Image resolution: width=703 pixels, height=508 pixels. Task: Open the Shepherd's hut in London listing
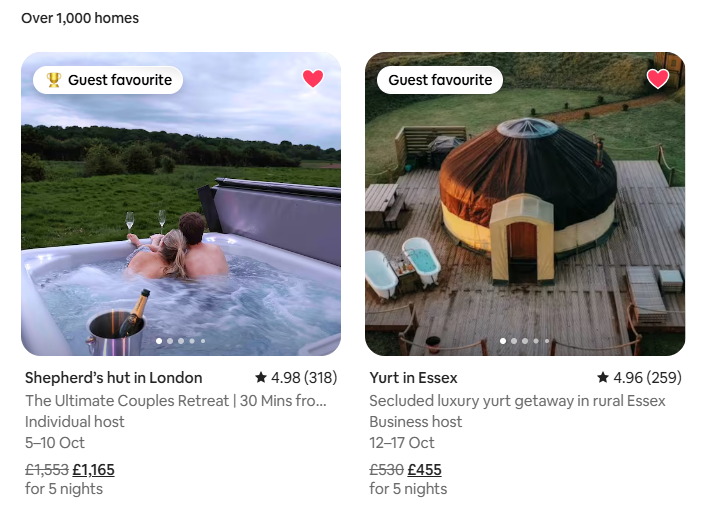[x=114, y=378]
